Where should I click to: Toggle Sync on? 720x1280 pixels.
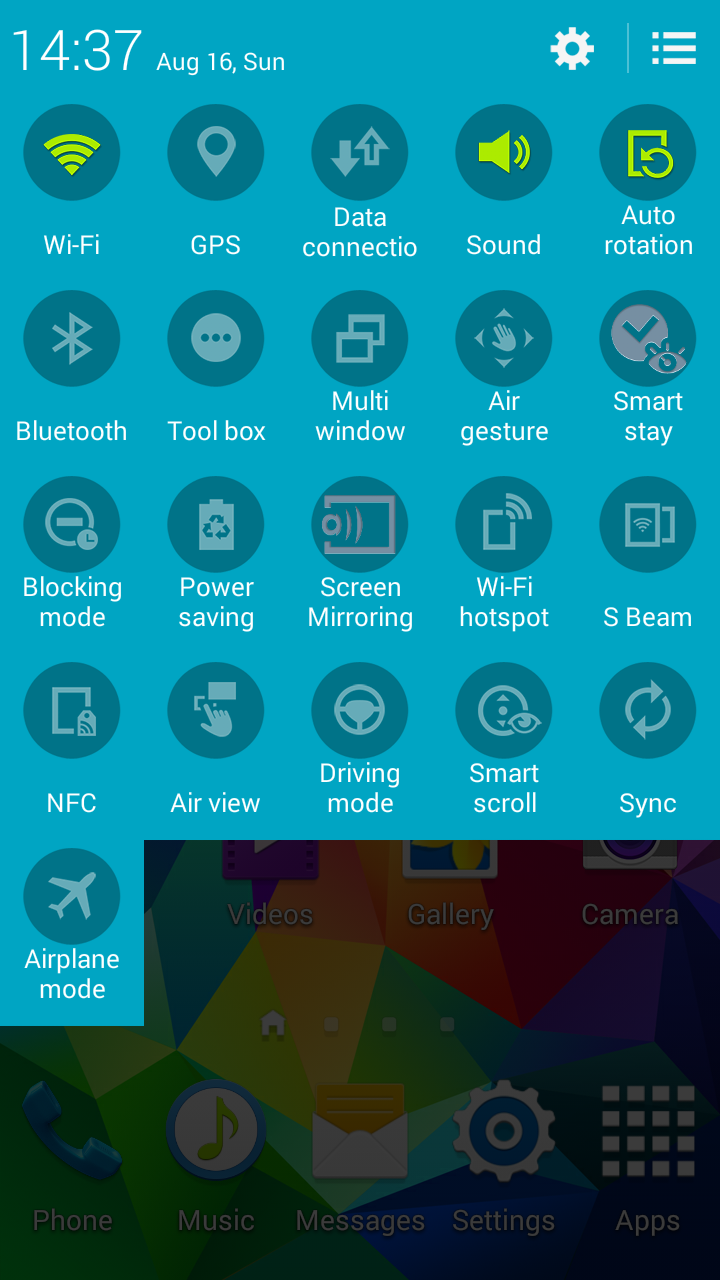tap(648, 711)
